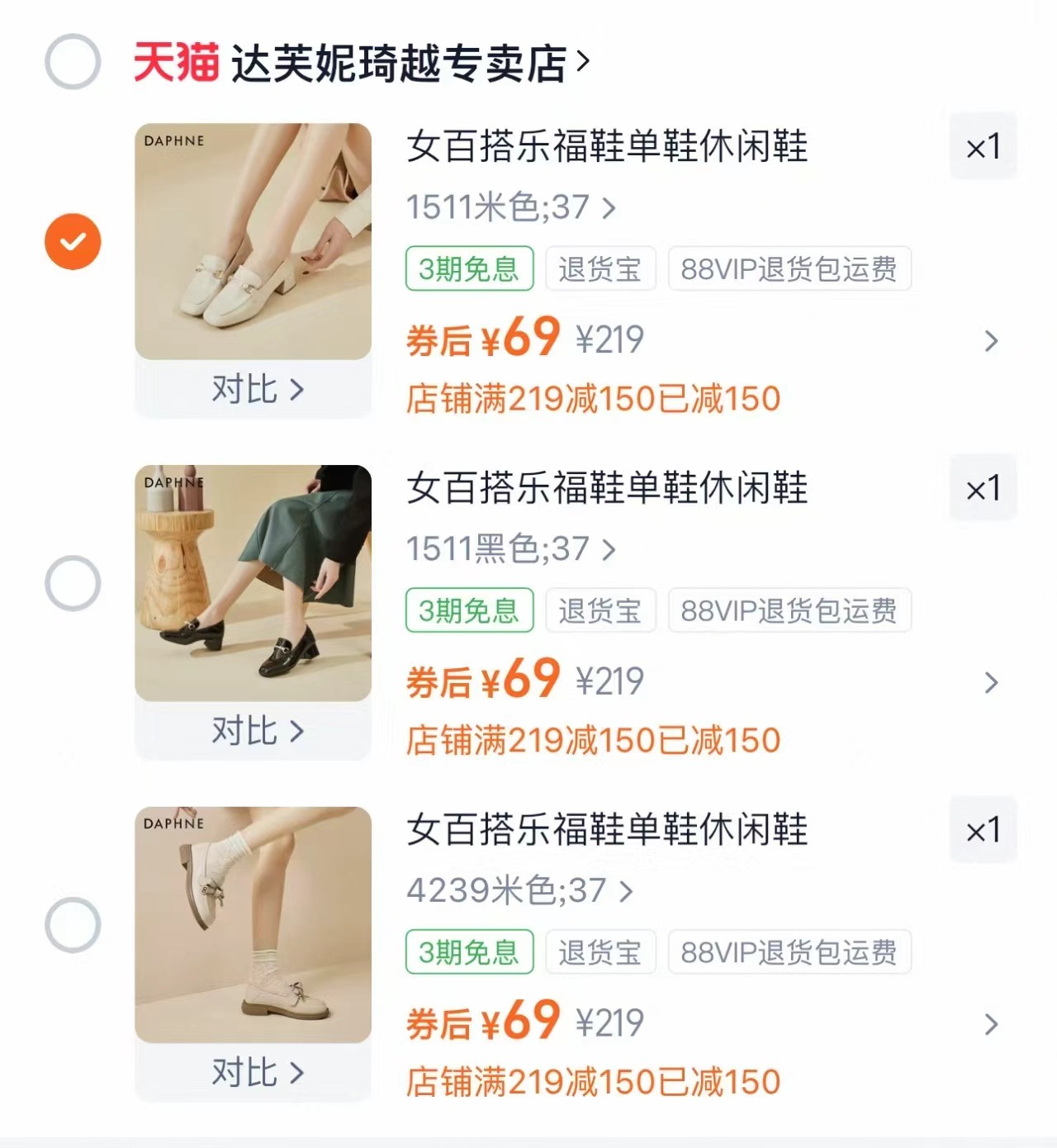Deselect the checked 1511米色 item checkbox

pyautogui.click(x=73, y=240)
